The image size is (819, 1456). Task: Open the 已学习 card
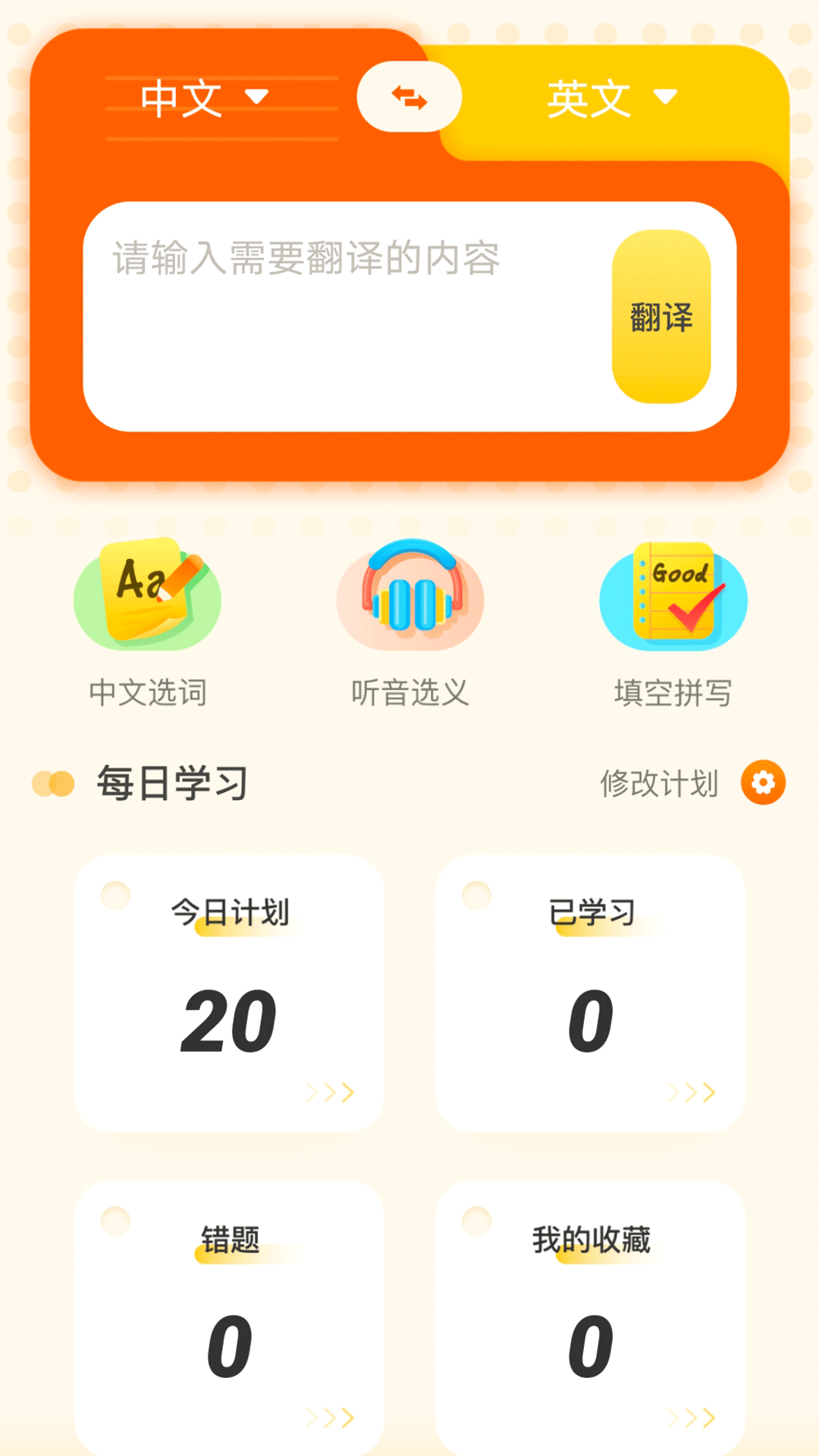click(591, 993)
